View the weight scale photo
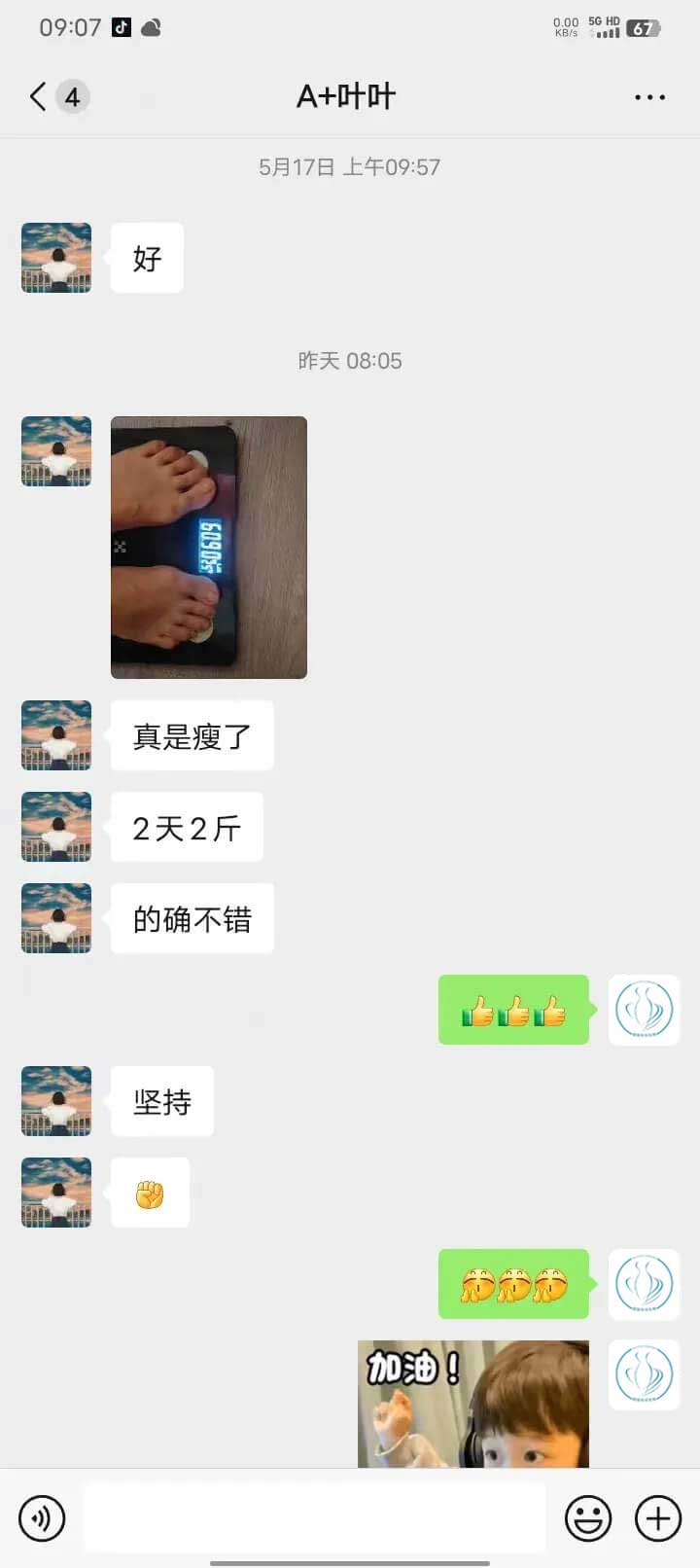Image resolution: width=700 pixels, height=1568 pixels. click(209, 547)
